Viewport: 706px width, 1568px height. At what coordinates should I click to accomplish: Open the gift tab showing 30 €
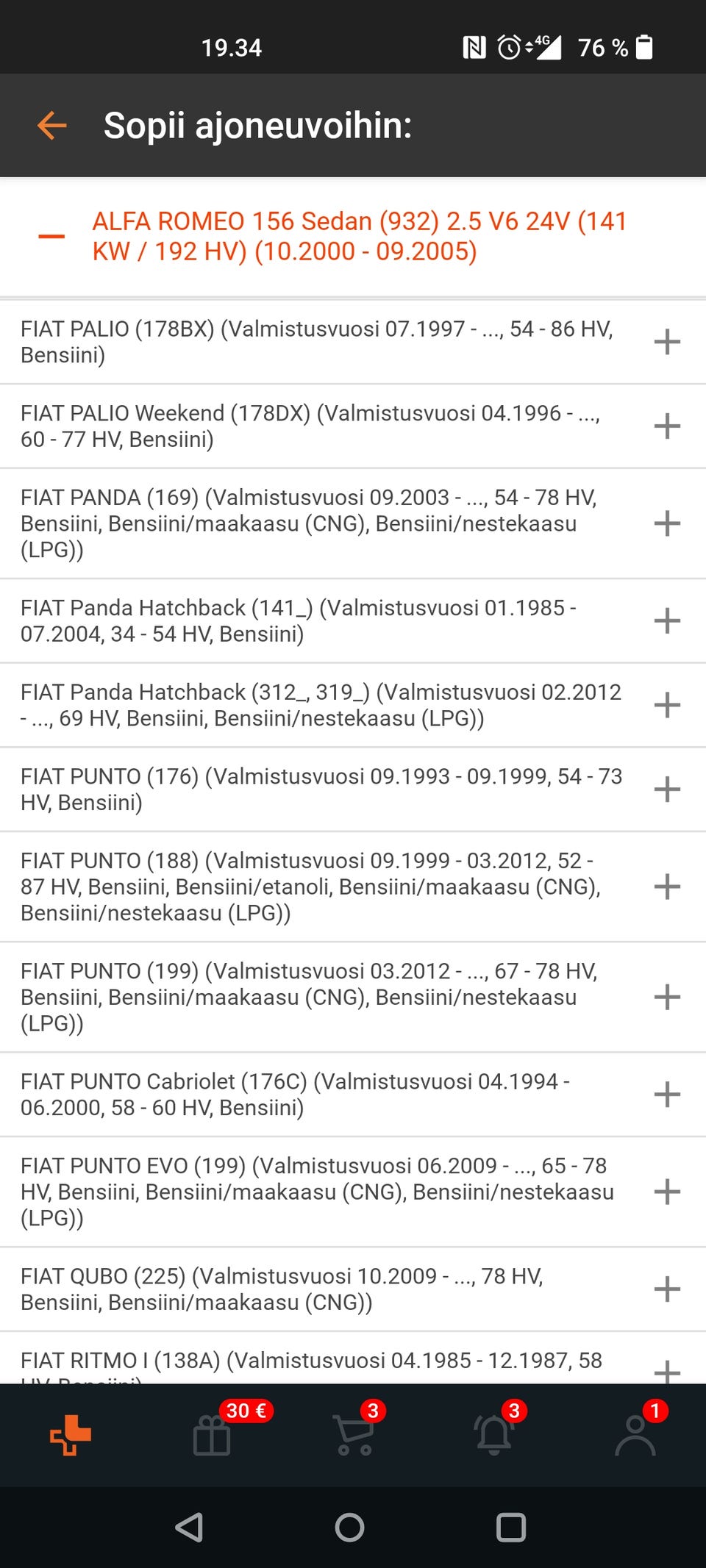(212, 1435)
